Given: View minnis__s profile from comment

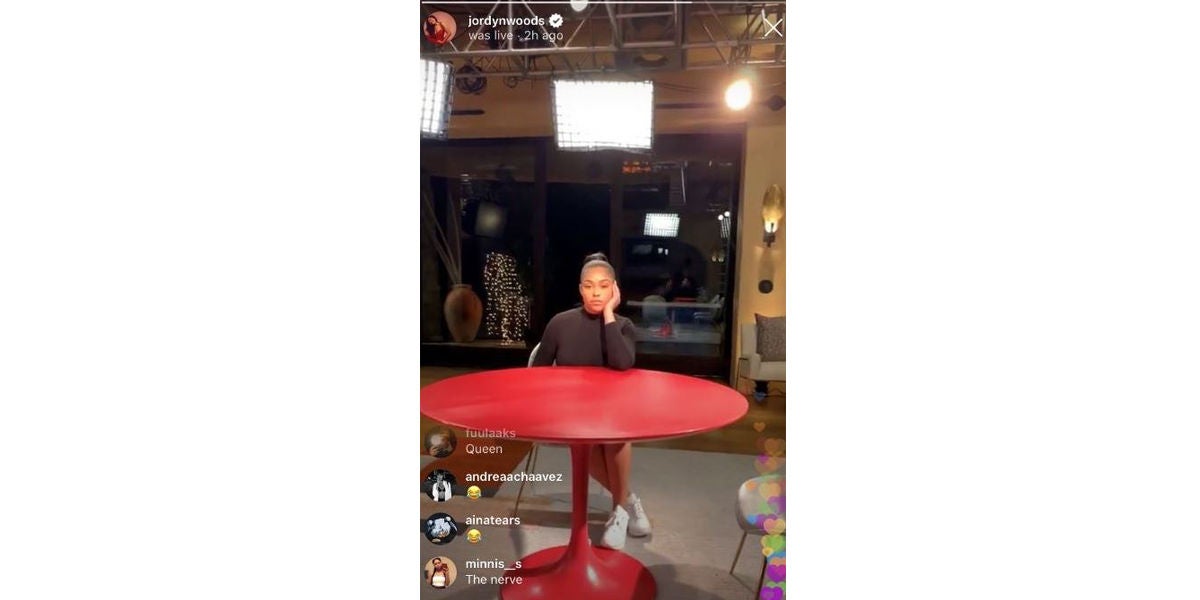Looking at the screenshot, I should [441, 572].
